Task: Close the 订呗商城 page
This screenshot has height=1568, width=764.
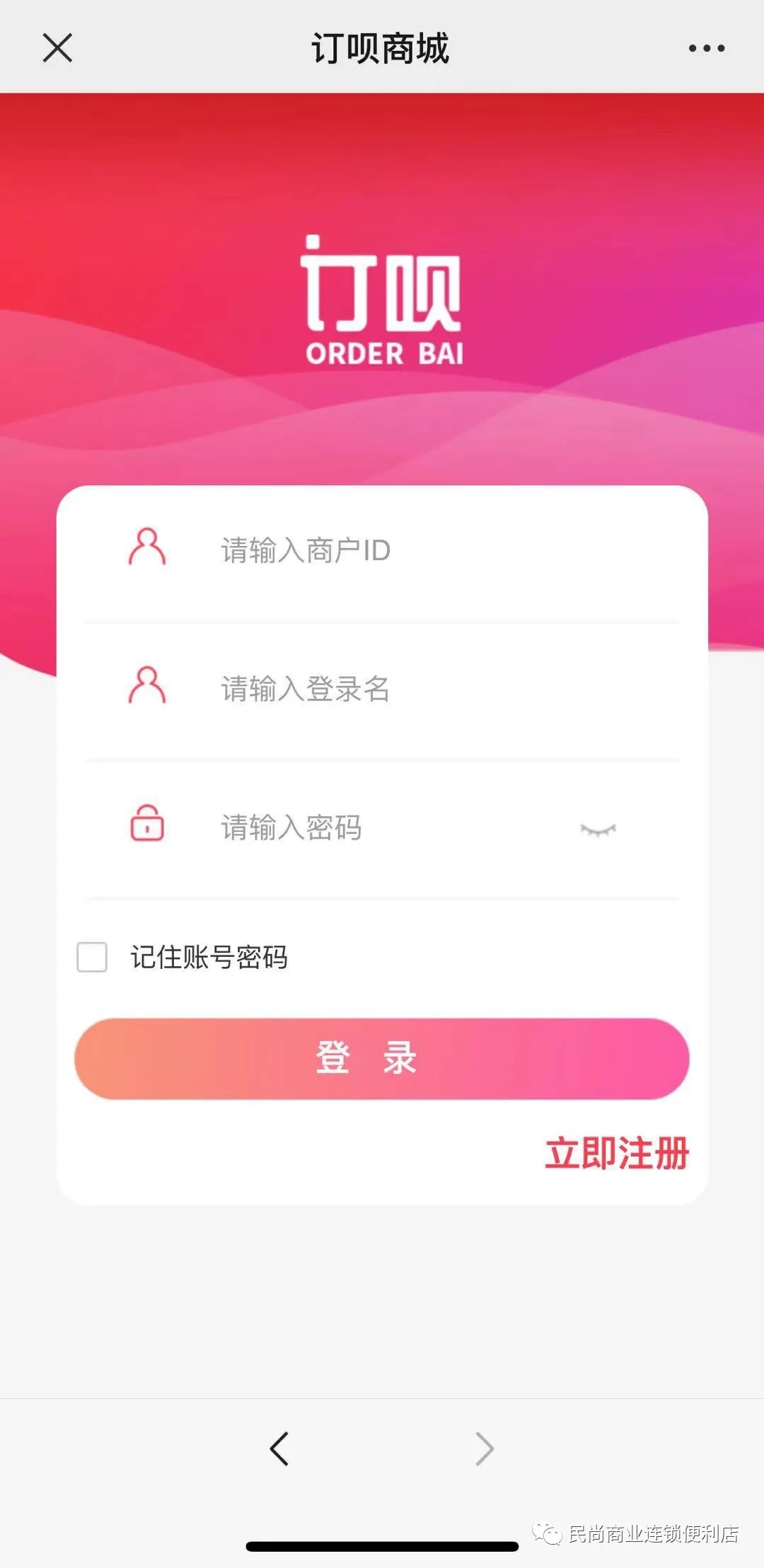Action: (57, 48)
